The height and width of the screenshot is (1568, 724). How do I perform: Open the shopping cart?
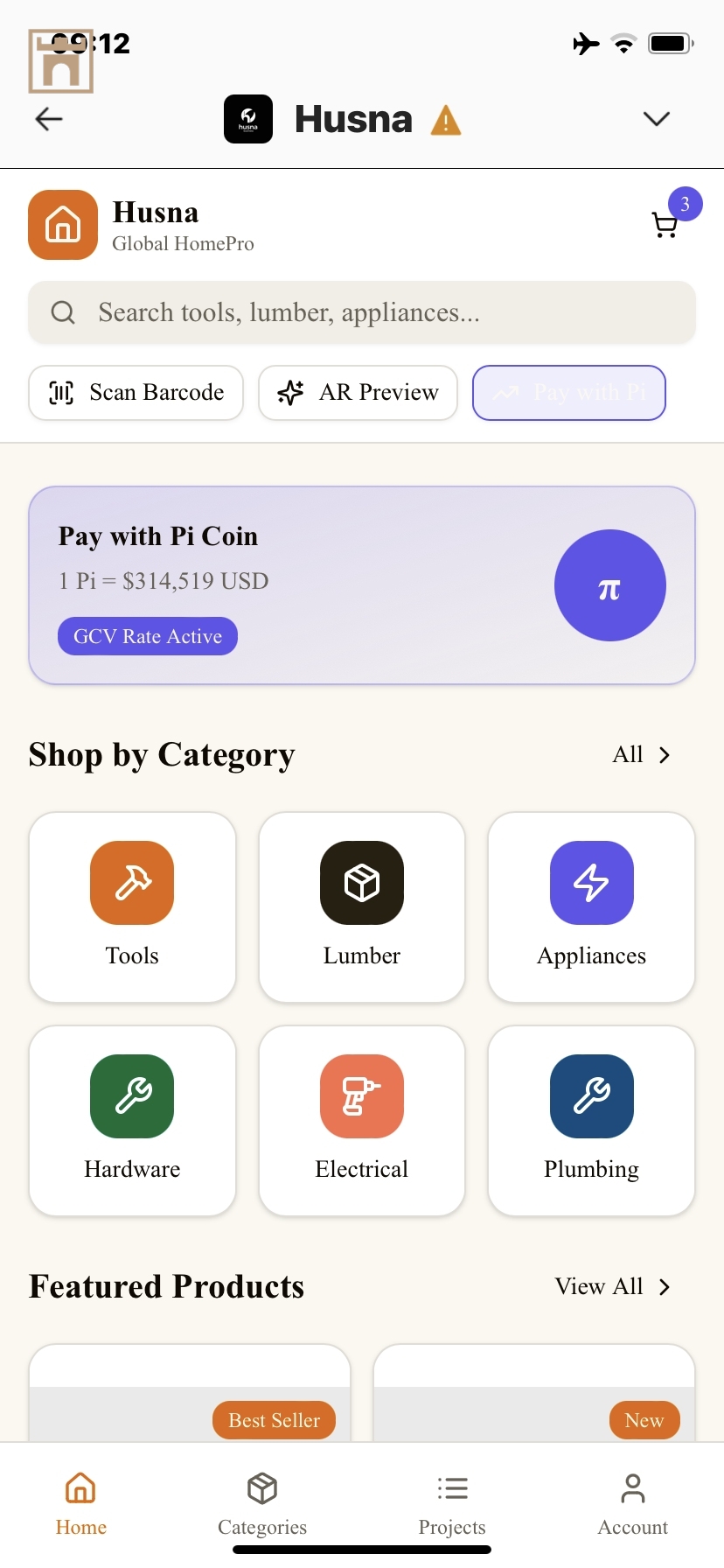coord(666,225)
